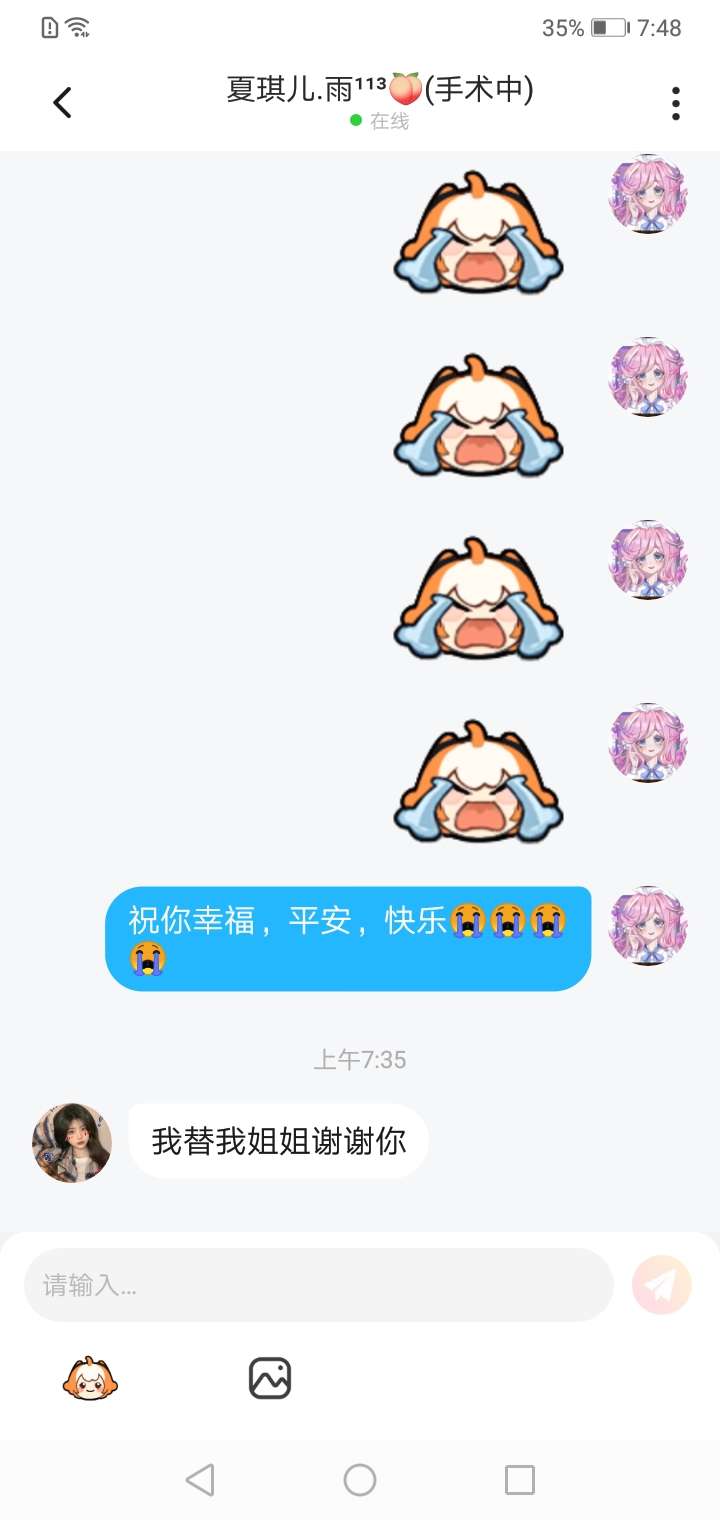This screenshot has width=720, height=1520.
Task: Go back from the chat
Action: [62, 102]
